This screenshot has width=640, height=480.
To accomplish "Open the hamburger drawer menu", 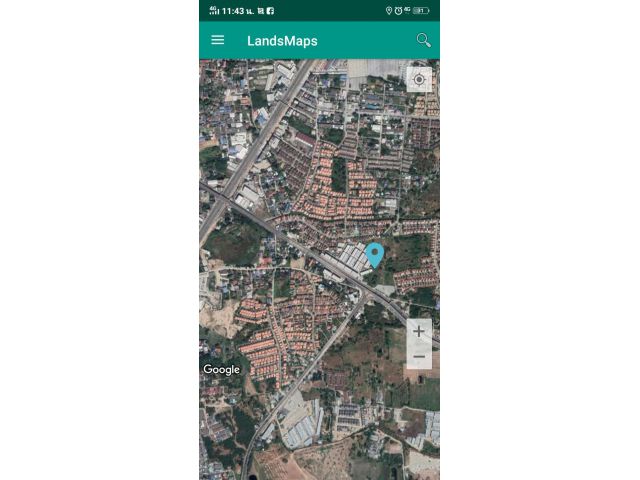I will coord(218,40).
